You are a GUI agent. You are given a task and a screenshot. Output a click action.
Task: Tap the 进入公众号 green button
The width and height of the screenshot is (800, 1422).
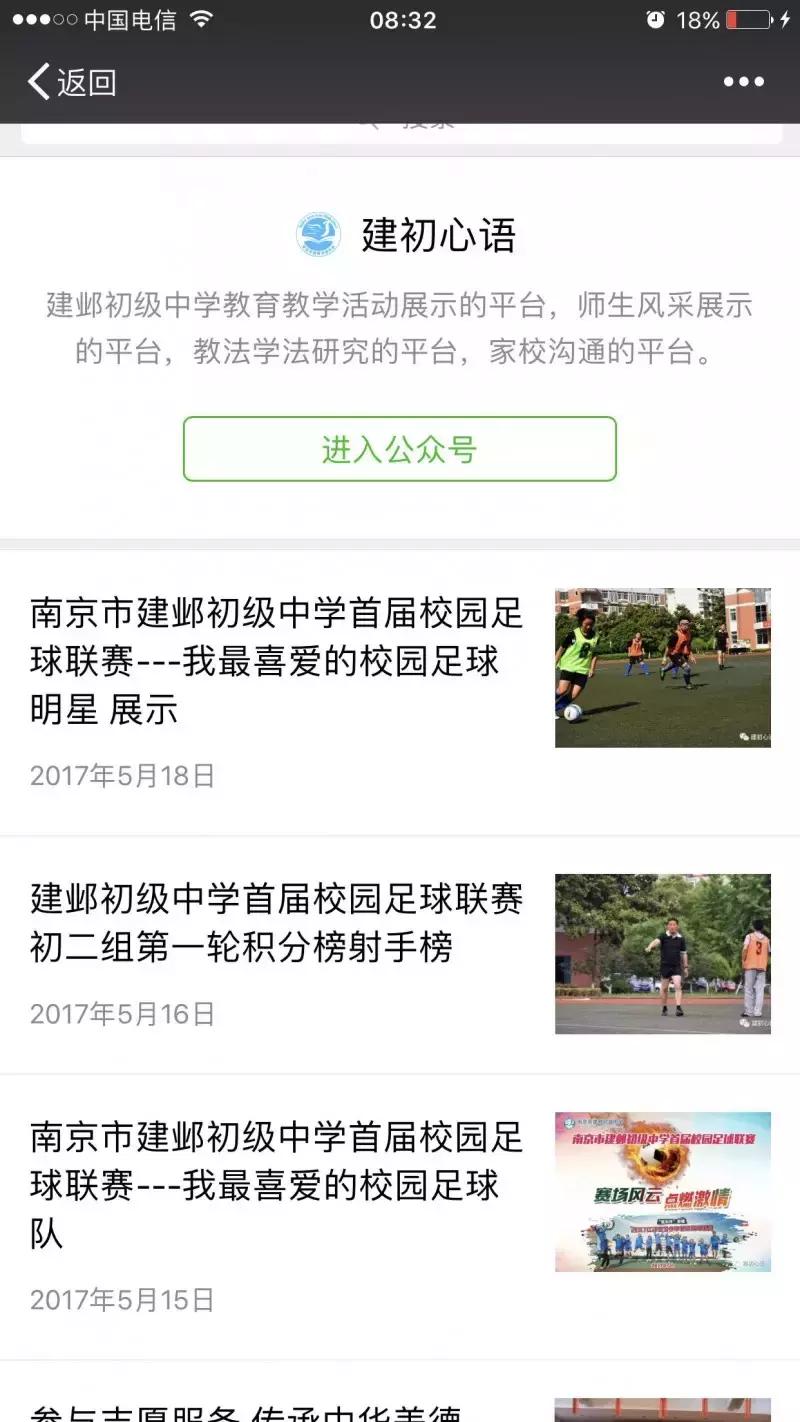(x=400, y=450)
